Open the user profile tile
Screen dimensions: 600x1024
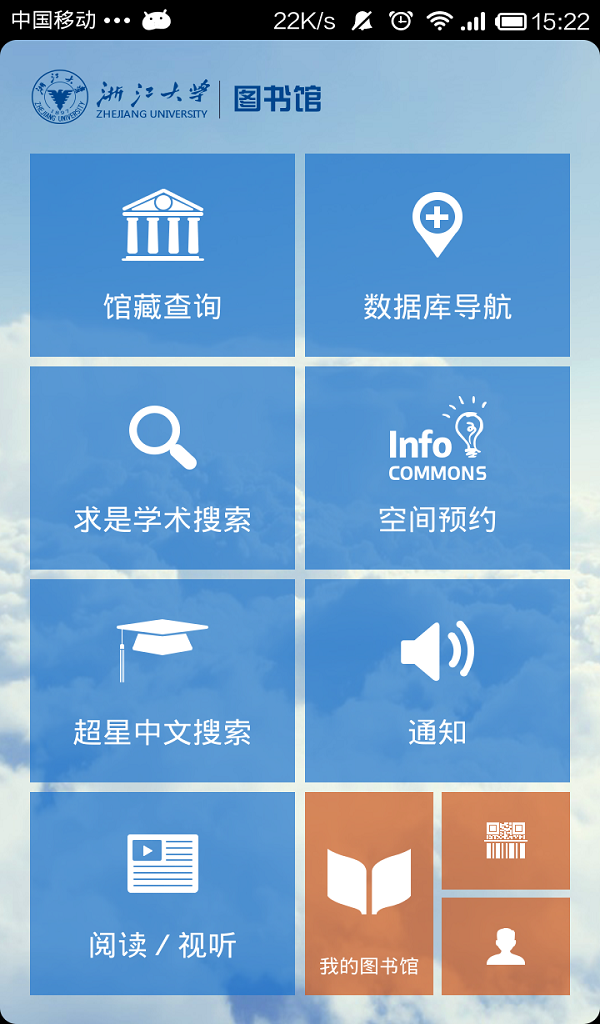click(506, 946)
